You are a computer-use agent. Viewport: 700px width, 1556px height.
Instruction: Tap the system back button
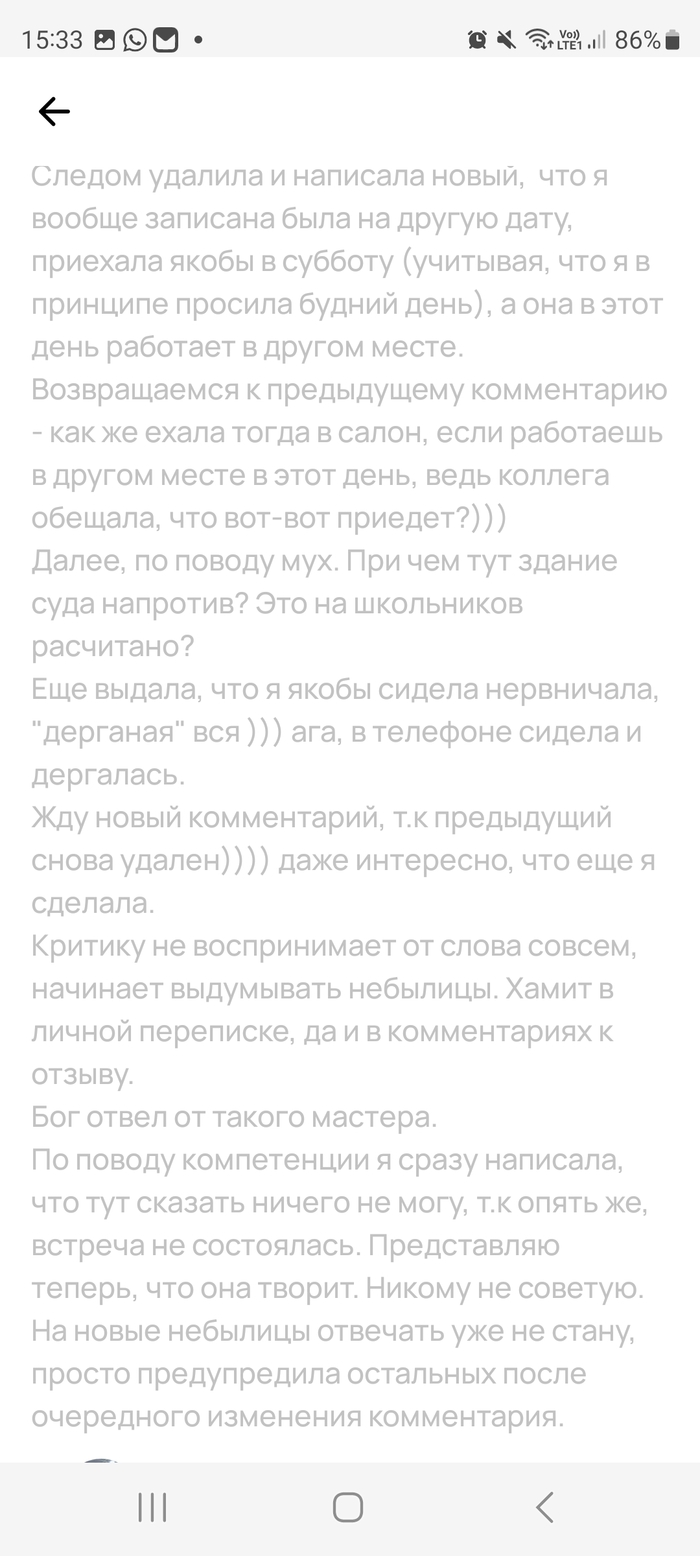click(x=544, y=1507)
